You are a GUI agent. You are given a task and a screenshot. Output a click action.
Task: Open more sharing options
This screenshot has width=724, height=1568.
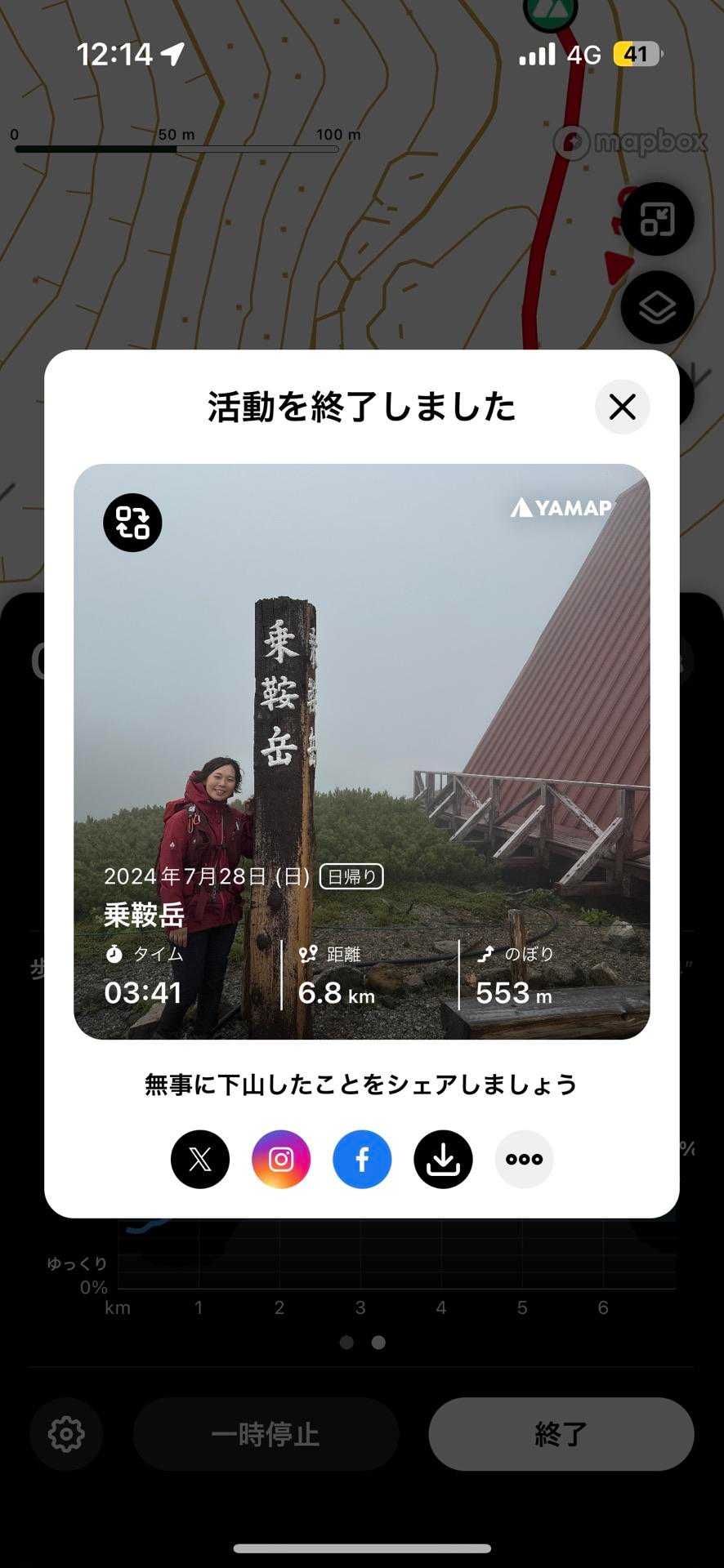tap(524, 1159)
